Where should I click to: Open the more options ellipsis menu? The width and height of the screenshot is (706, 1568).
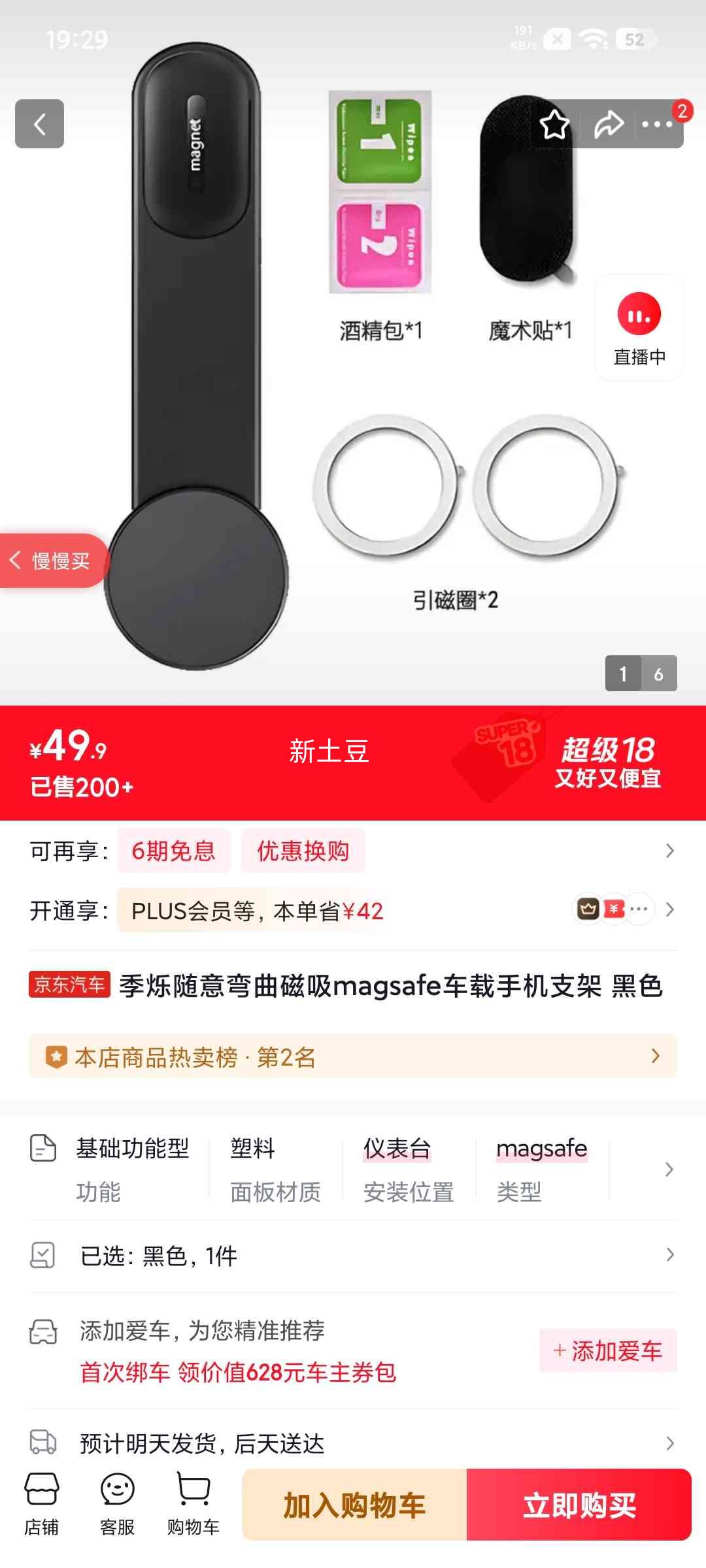tap(658, 124)
